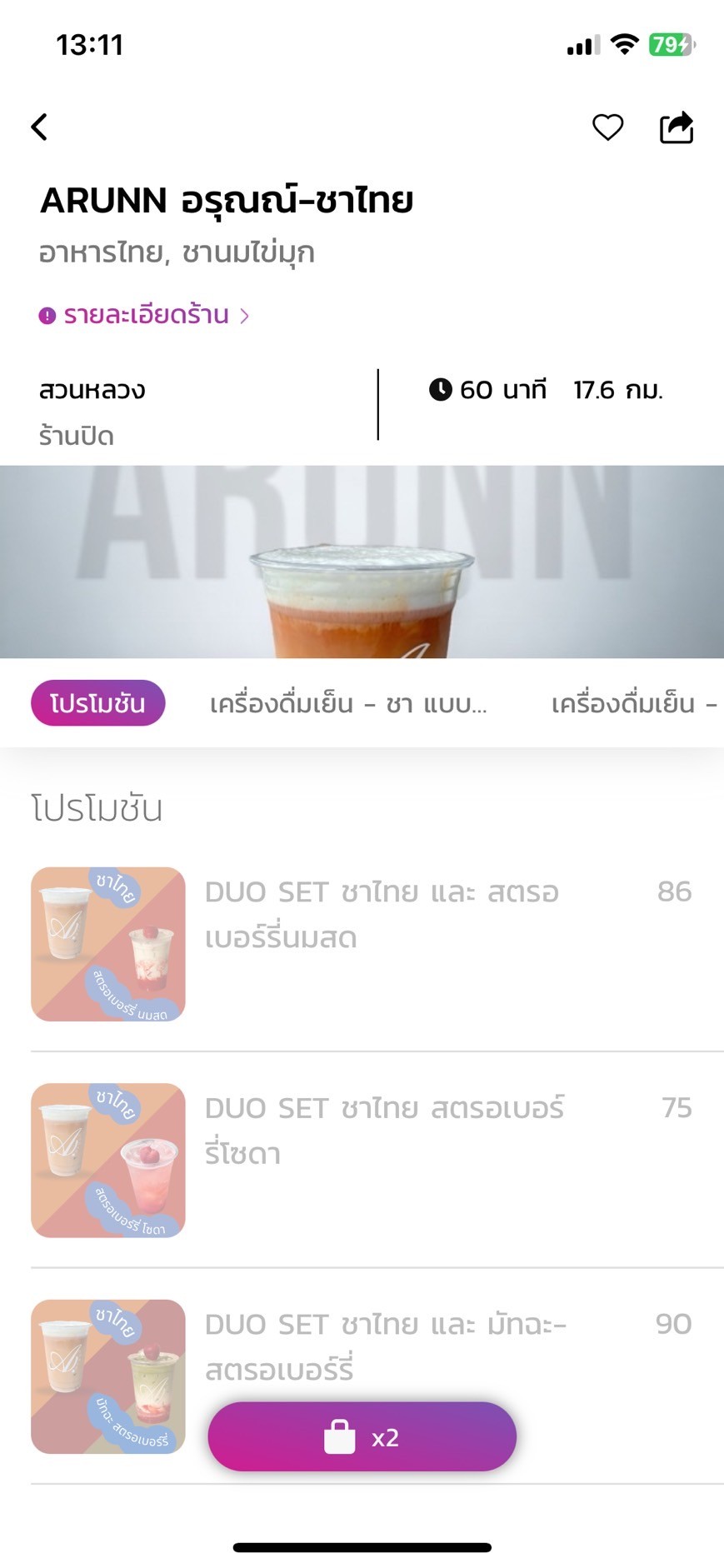This screenshot has height=1568, width=724.
Task: Switch to the เครื่องดื่มเย็น – ชา tab
Action: click(x=350, y=703)
